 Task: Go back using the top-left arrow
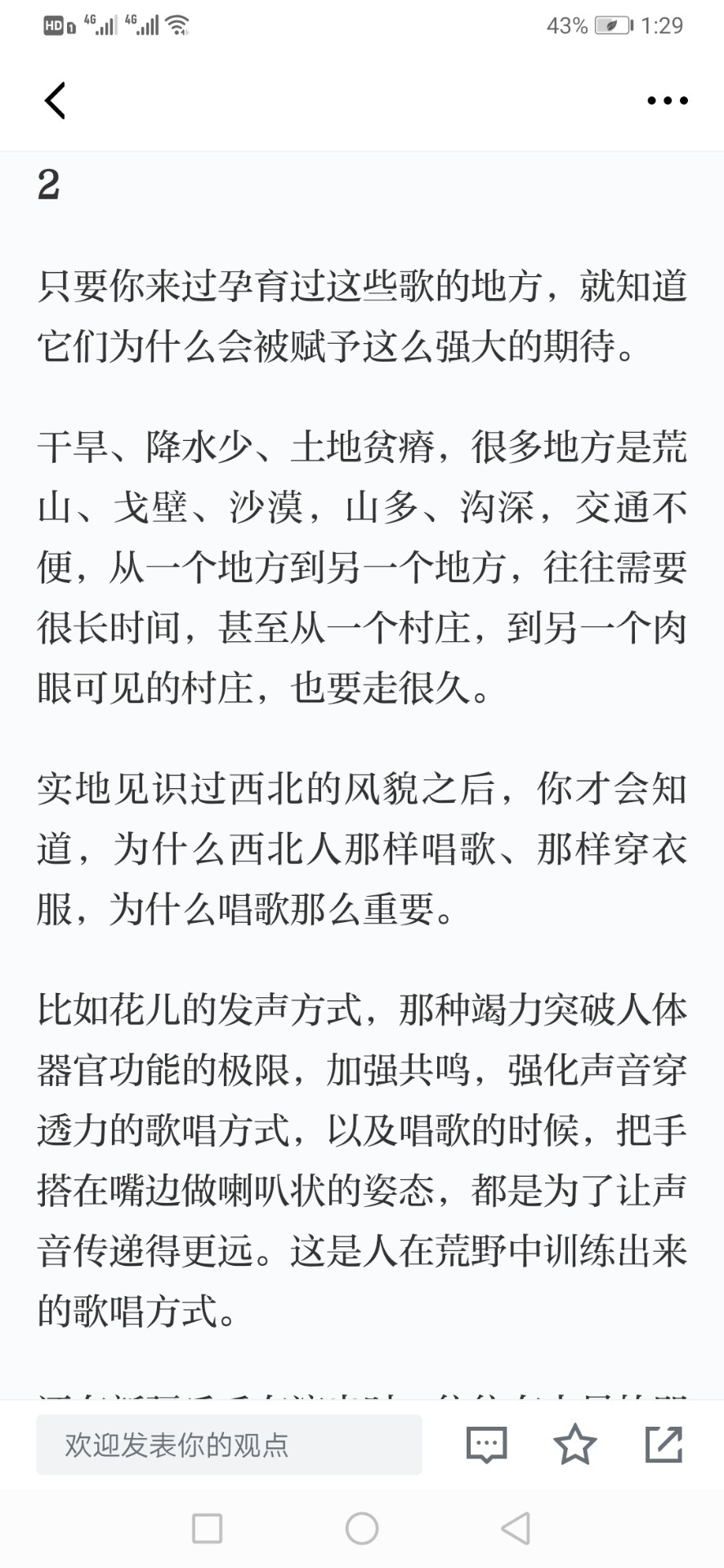coord(55,100)
